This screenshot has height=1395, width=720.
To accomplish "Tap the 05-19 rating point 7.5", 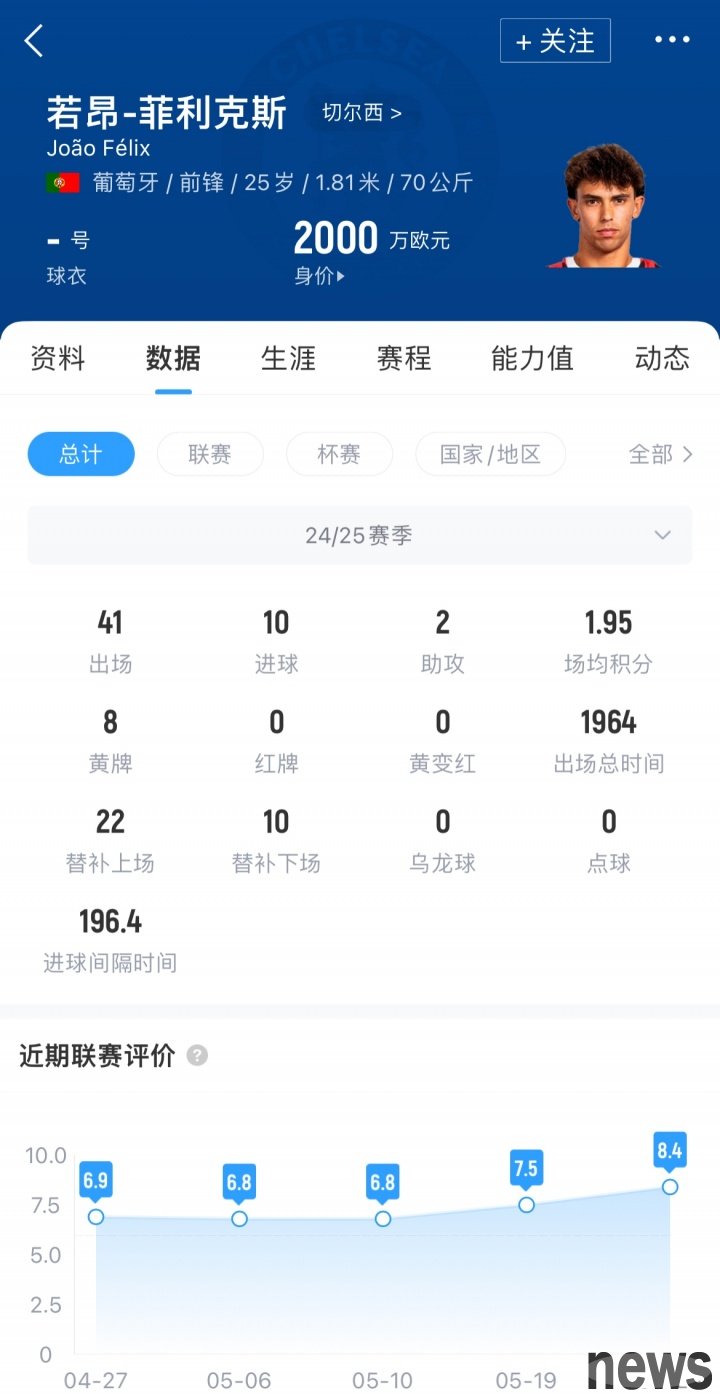I will [x=527, y=1205].
